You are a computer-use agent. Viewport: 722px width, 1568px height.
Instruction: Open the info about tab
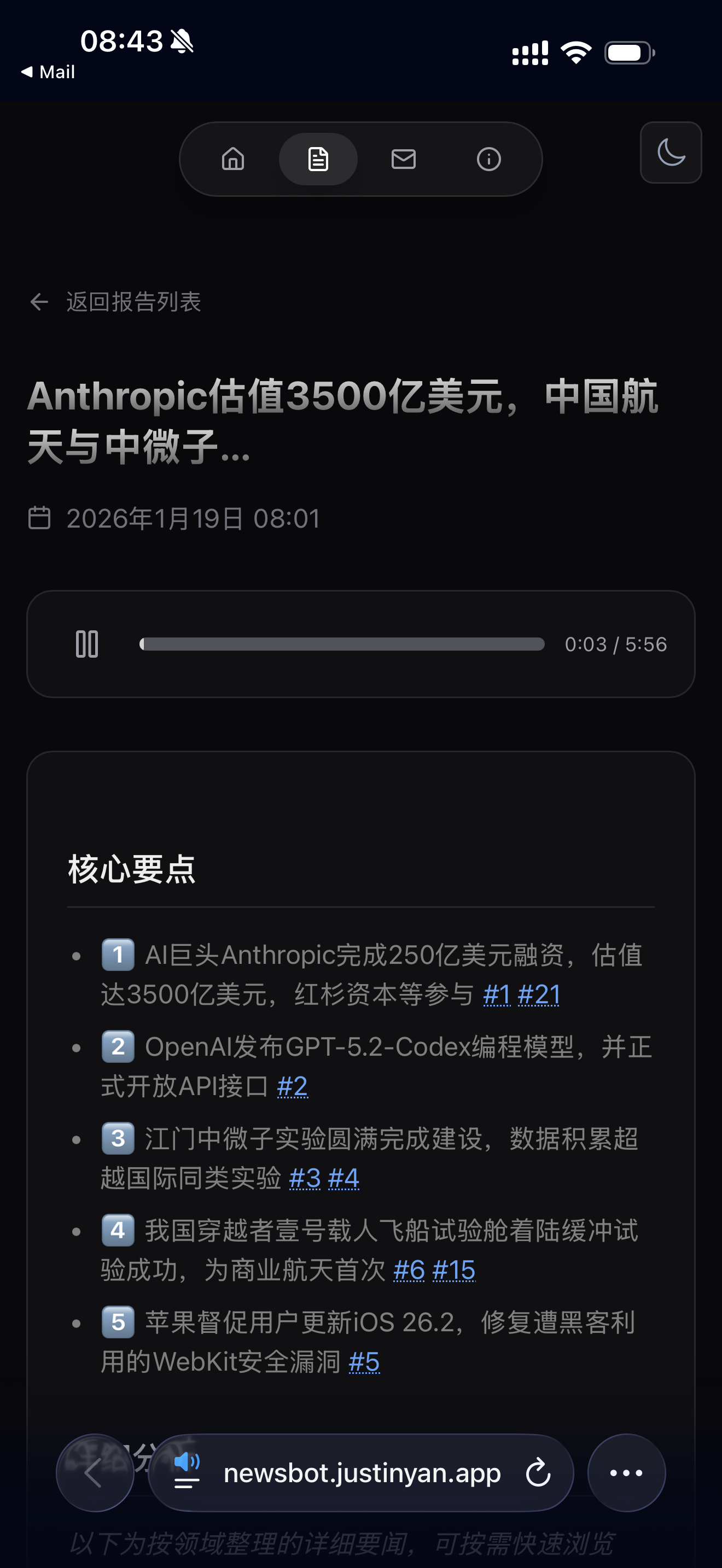[488, 160]
